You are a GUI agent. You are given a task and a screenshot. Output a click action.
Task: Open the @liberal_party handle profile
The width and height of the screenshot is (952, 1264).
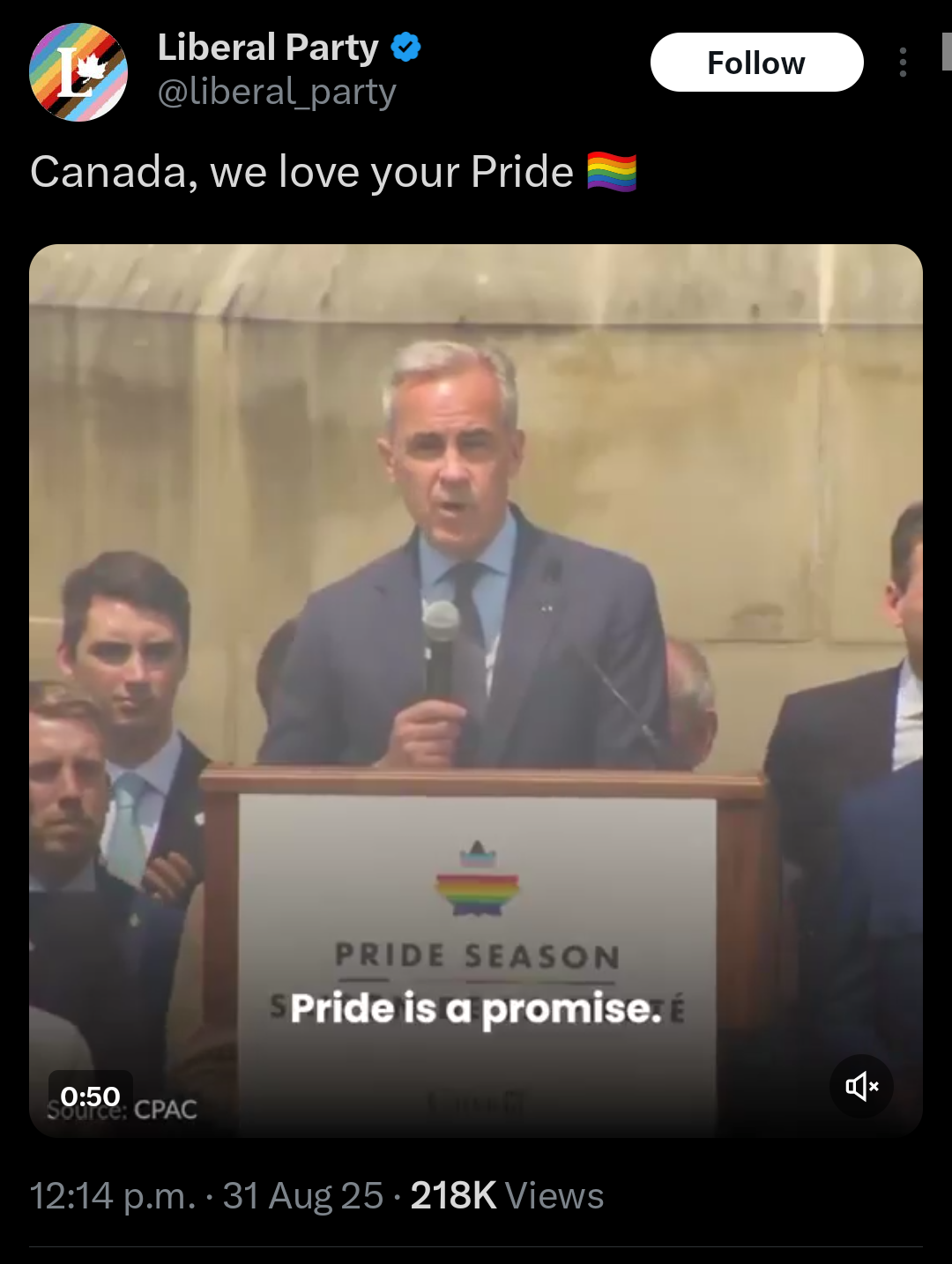(x=277, y=92)
